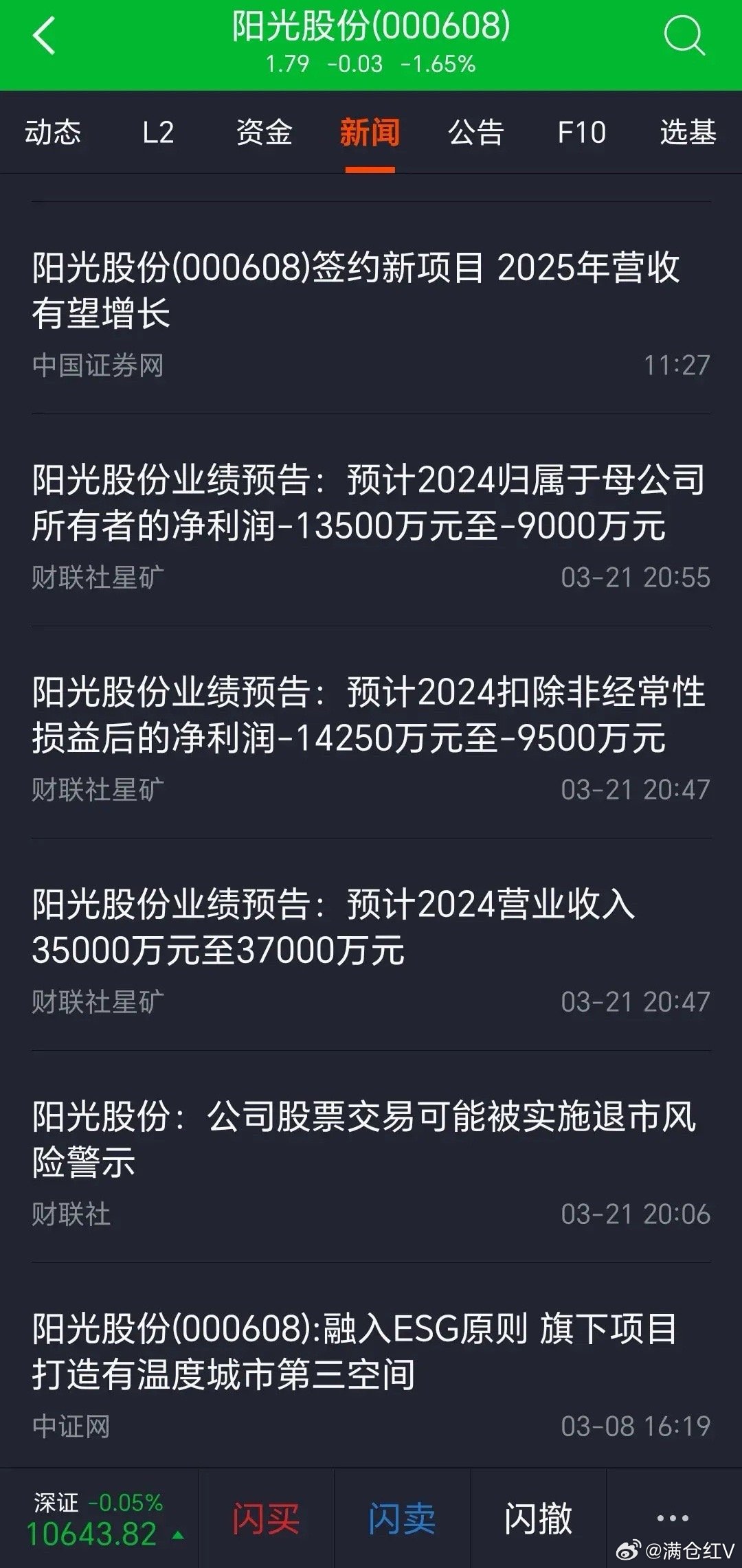Switch to the 选基 tab
The height and width of the screenshot is (1568, 742).
pyautogui.click(x=688, y=133)
